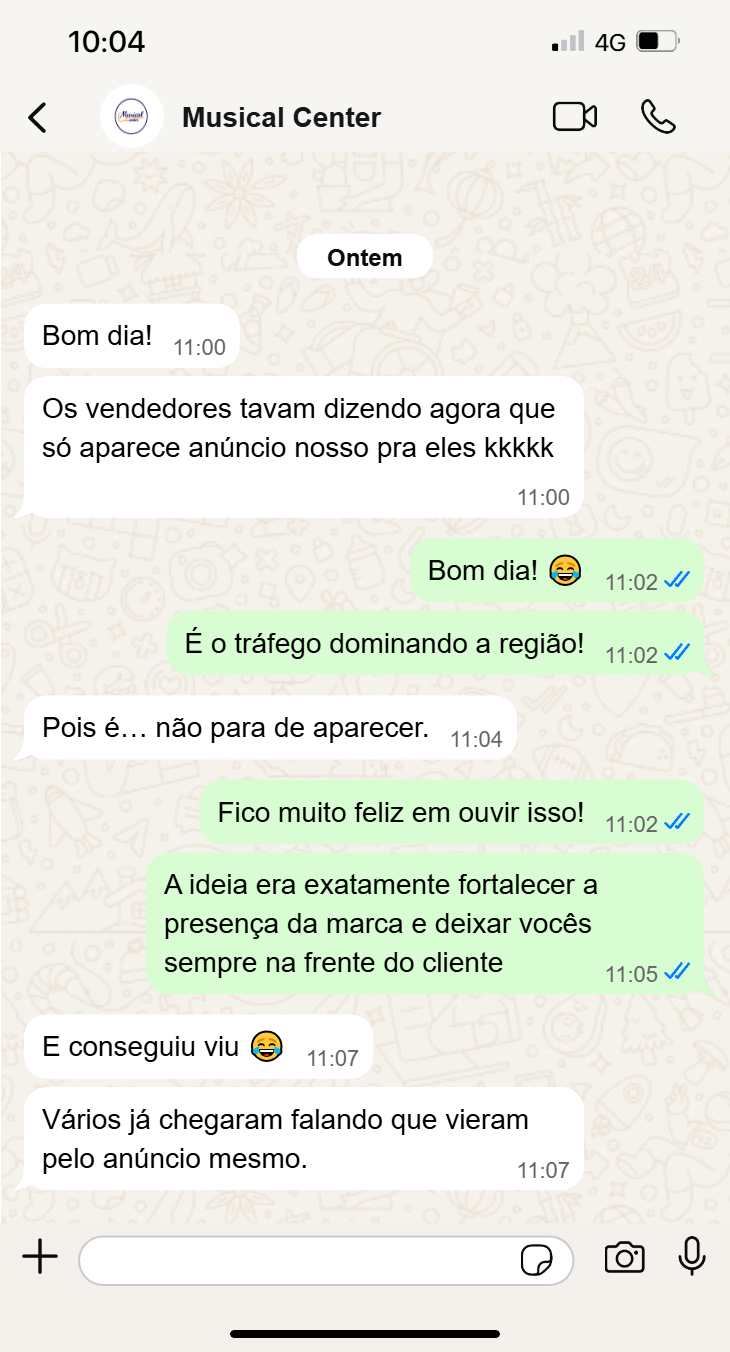730x1352 pixels.
Task: Open the attachment menu with the plus icon
Action: 38,1258
